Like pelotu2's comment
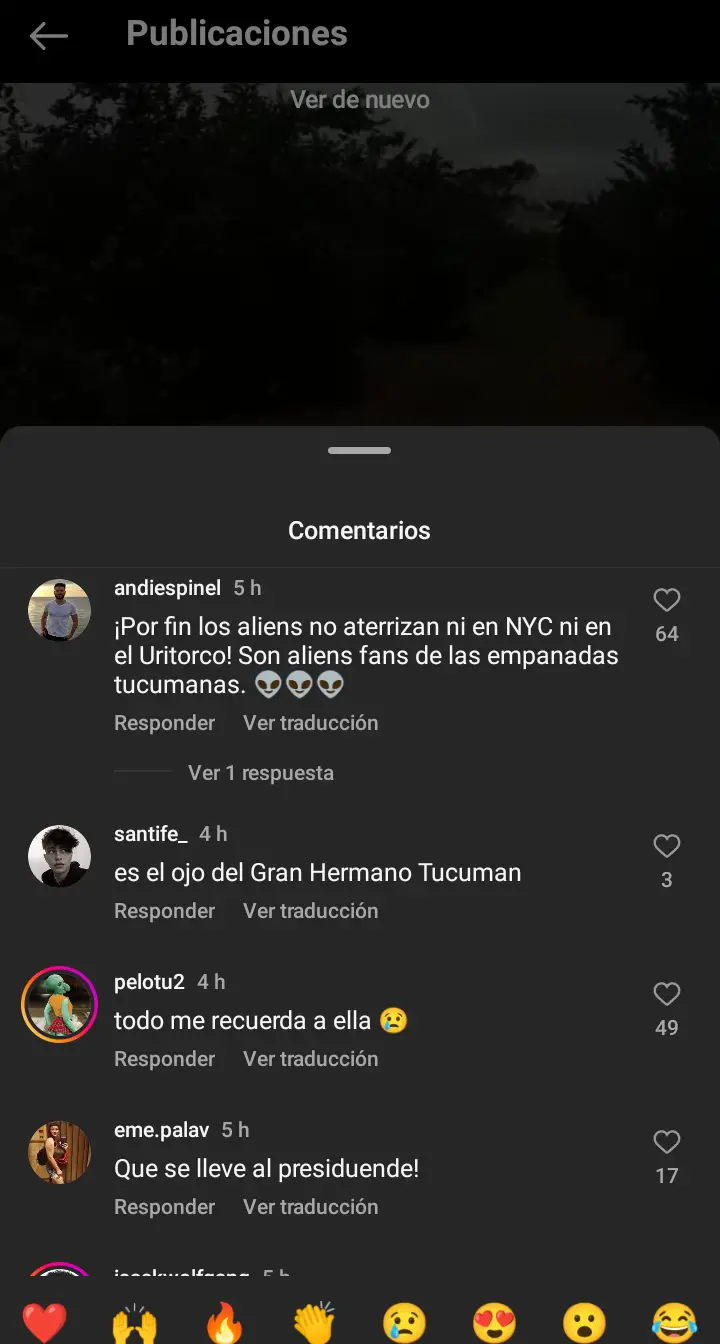Viewport: 720px width, 1344px height. click(666, 994)
